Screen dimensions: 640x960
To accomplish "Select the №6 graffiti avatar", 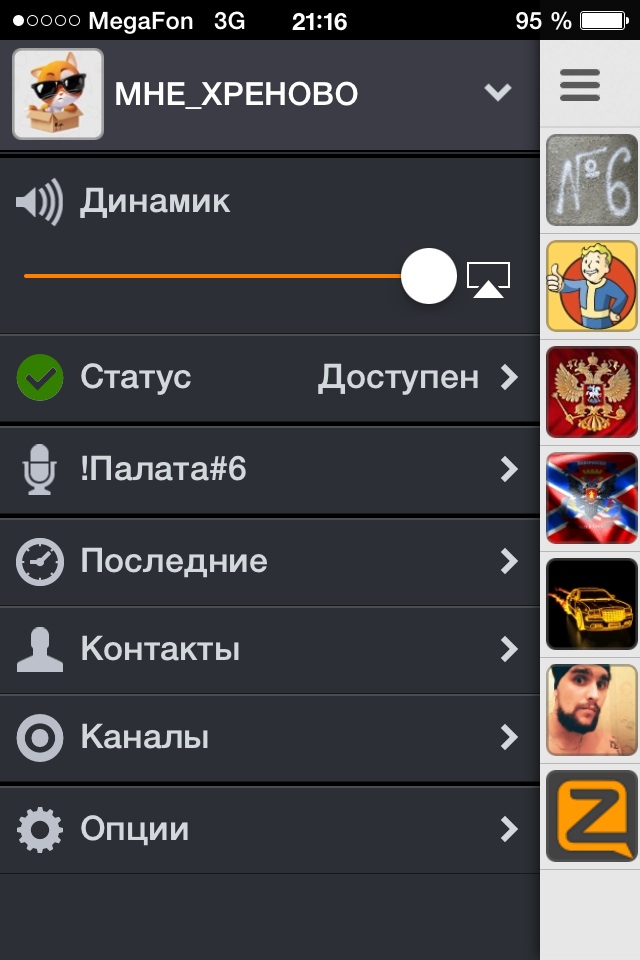I will point(592,180).
